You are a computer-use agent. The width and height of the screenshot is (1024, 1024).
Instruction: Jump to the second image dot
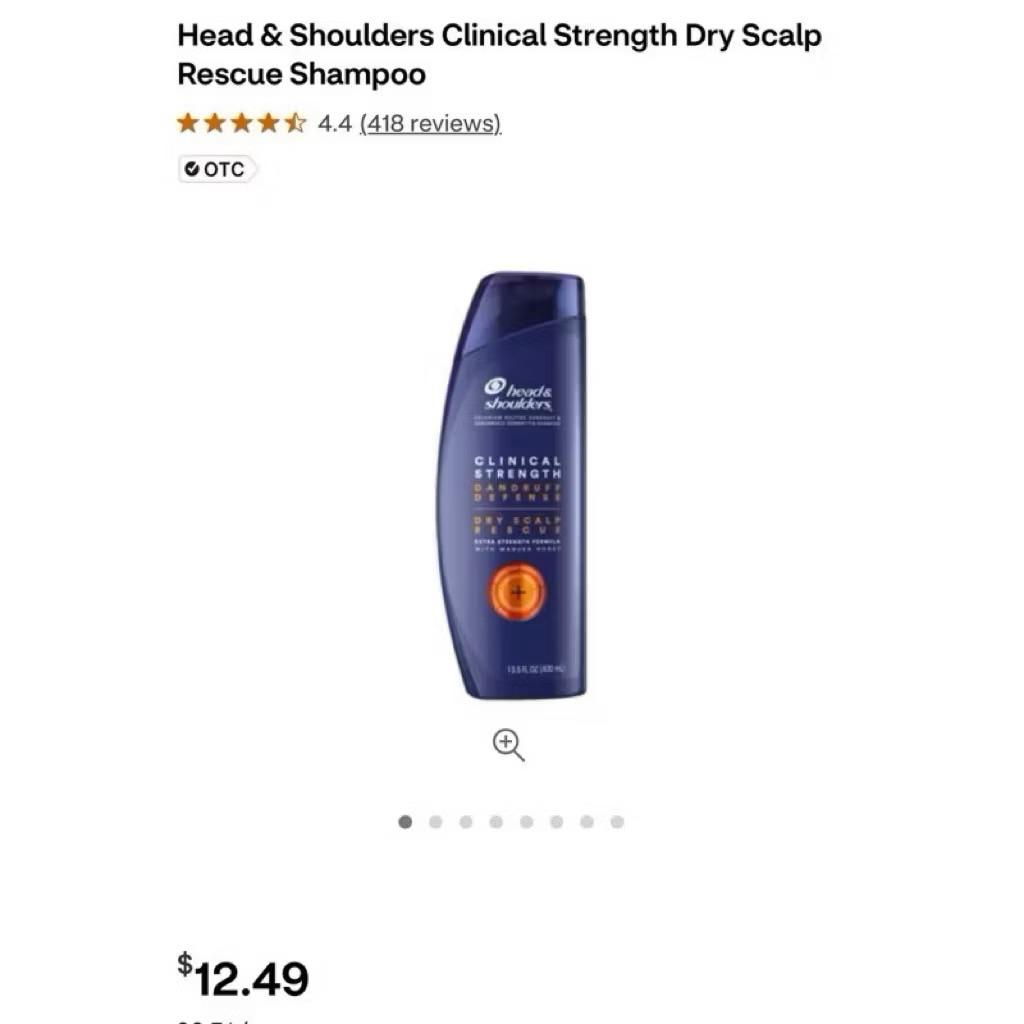(x=435, y=822)
